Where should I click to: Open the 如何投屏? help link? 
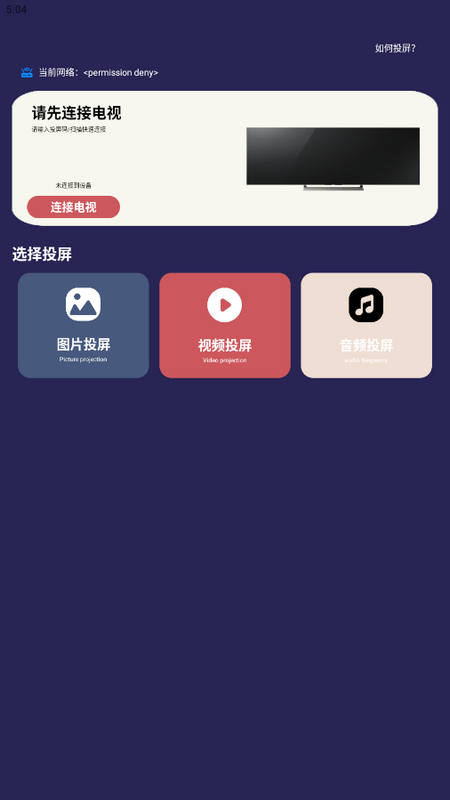click(395, 48)
